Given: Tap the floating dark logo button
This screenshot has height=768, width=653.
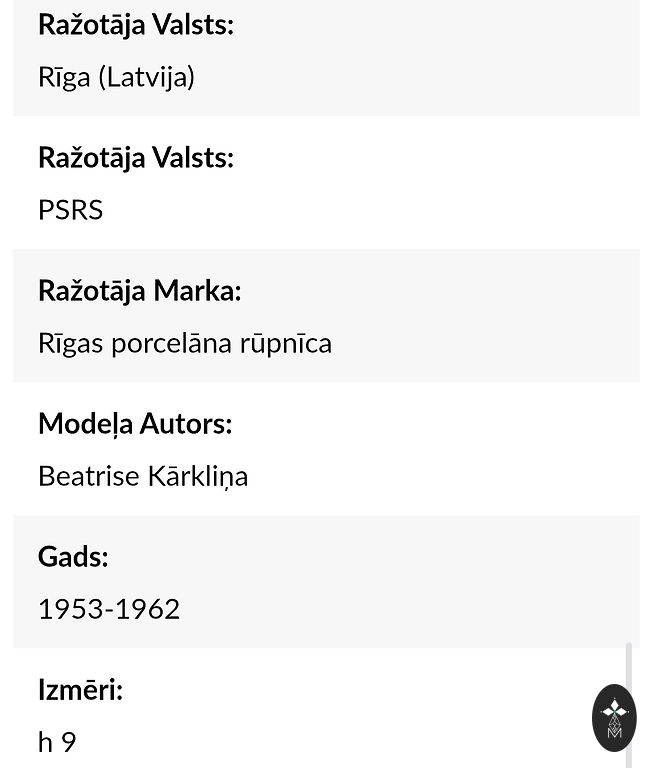Looking at the screenshot, I should [614, 717].
